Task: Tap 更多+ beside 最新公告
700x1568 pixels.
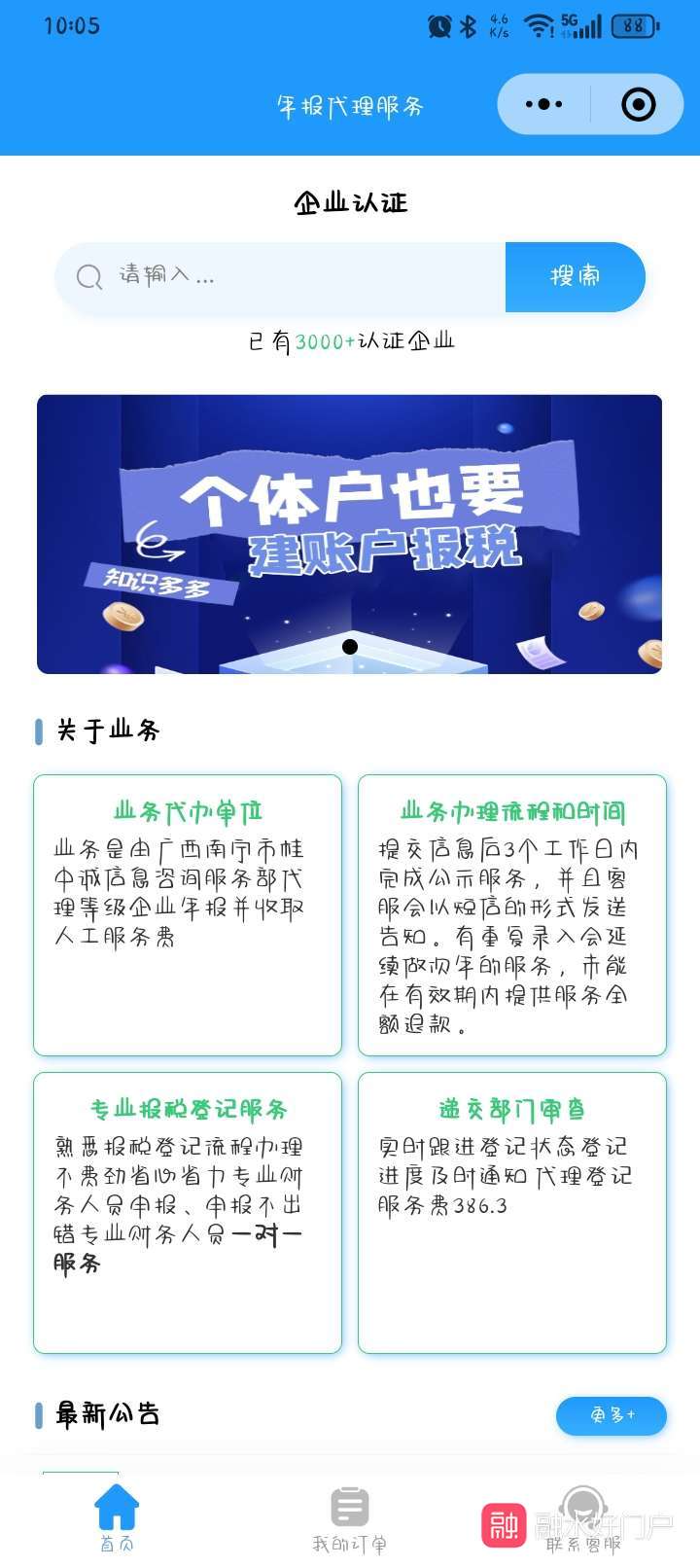Action: tap(611, 1415)
